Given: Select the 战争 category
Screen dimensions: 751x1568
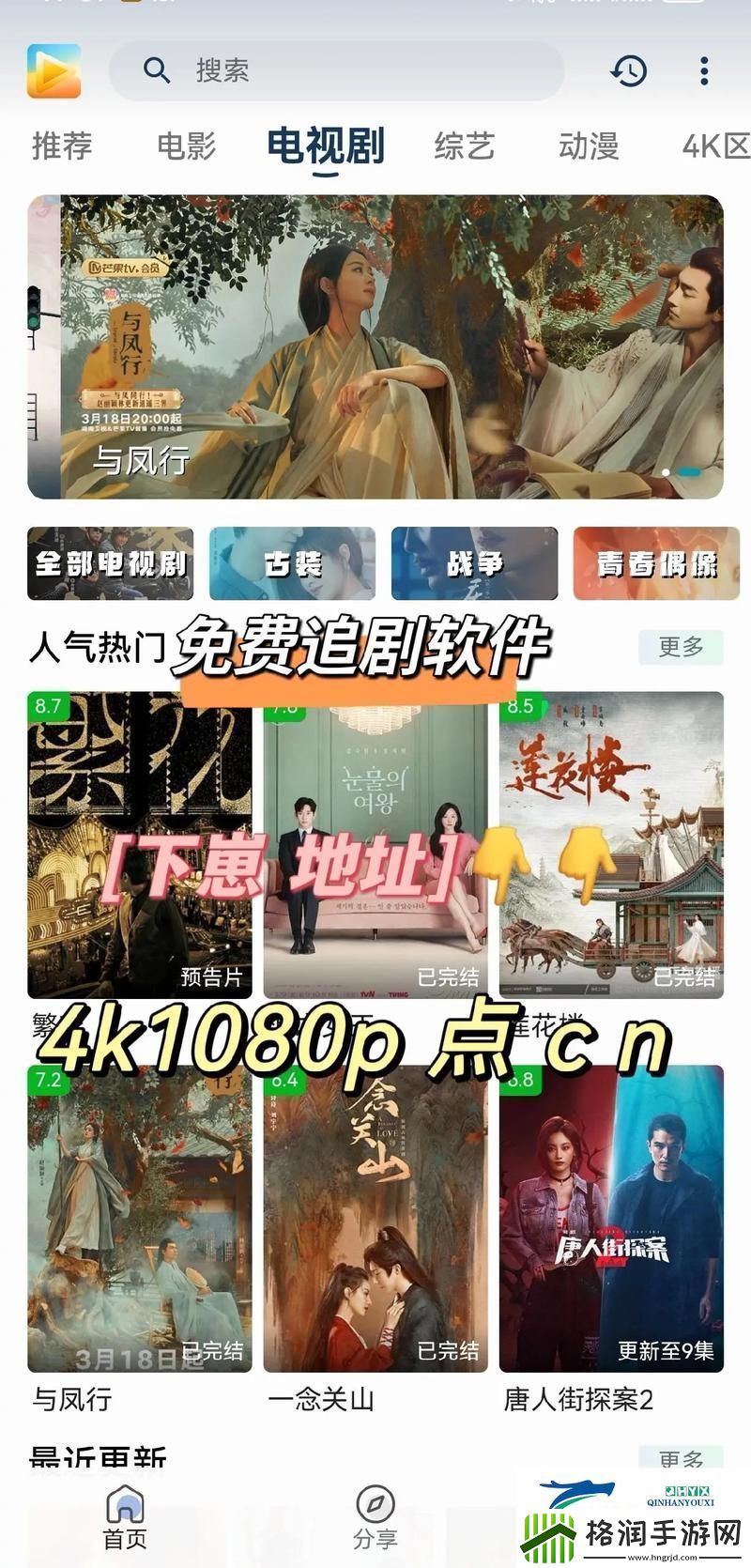Looking at the screenshot, I should (474, 563).
